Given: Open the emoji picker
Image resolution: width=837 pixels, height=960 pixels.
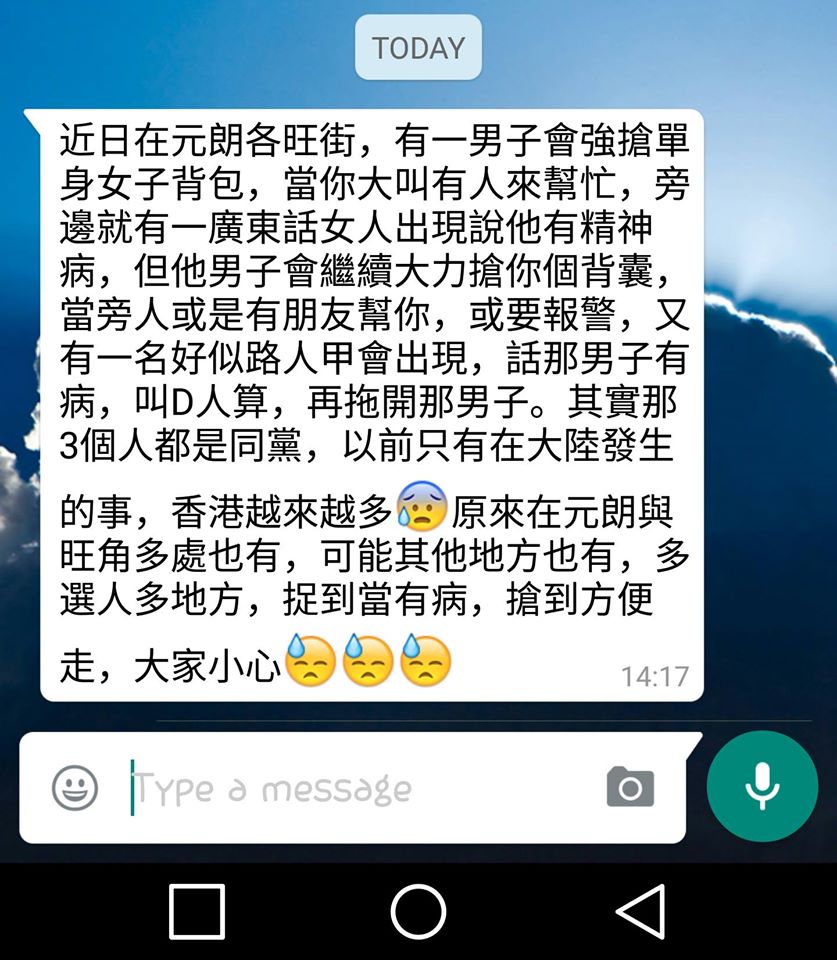Looking at the screenshot, I should coord(75,788).
